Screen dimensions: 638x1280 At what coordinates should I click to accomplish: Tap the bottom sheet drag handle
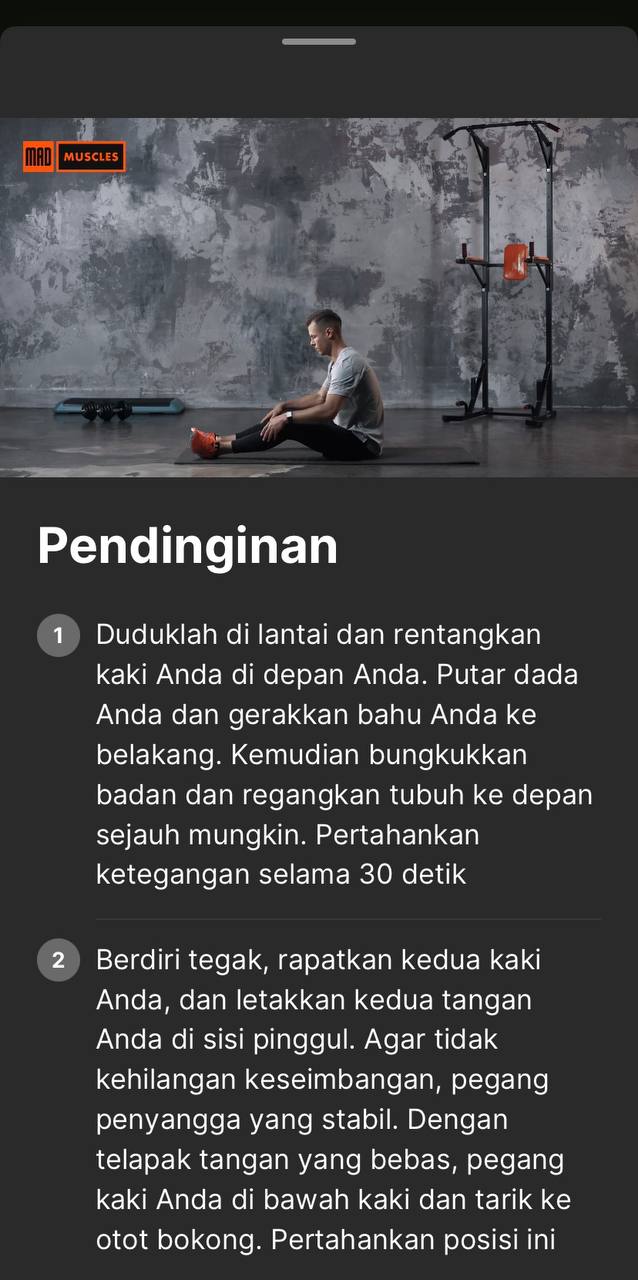coord(319,42)
